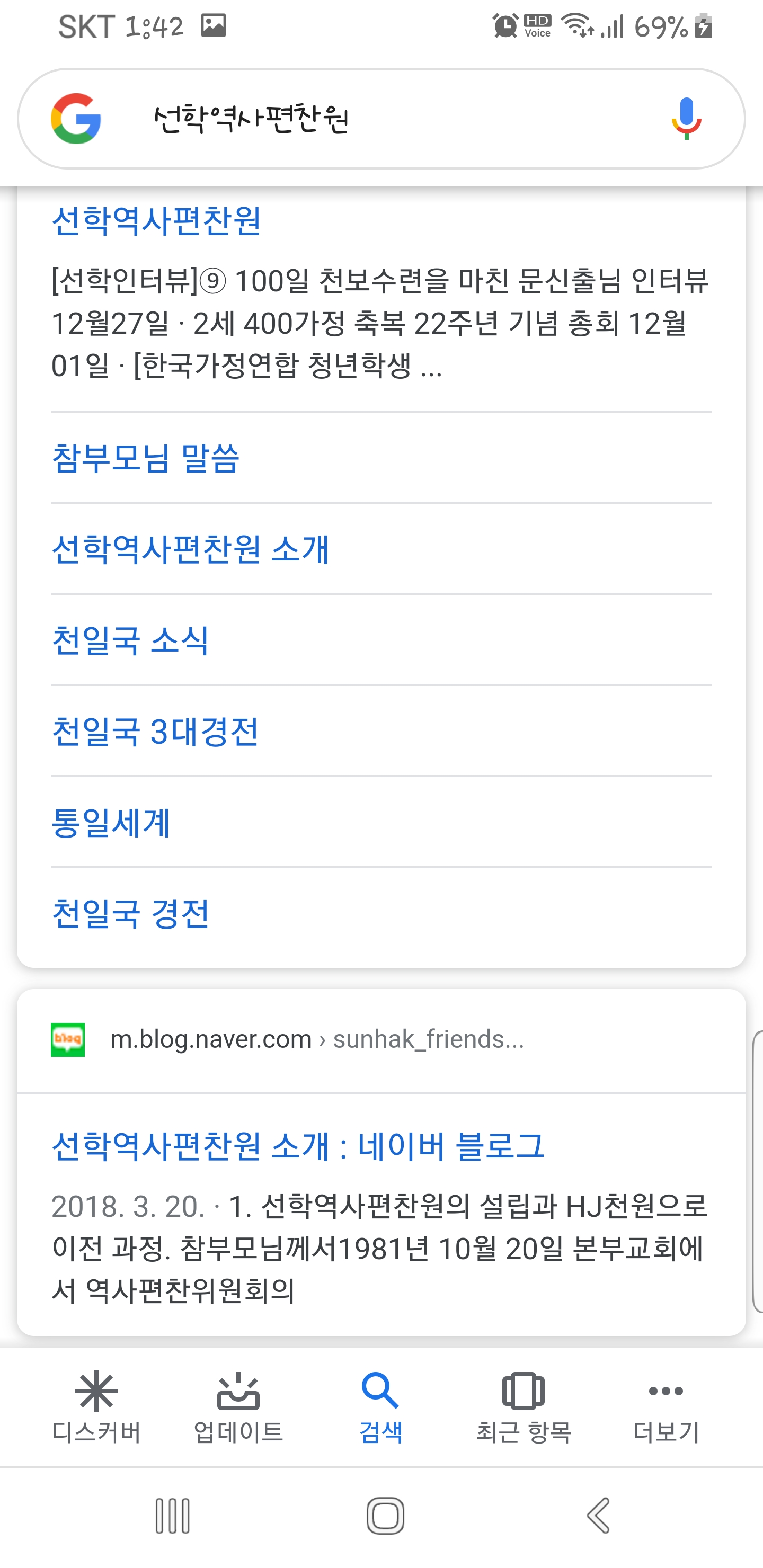Open the 선학역사편찬원 소개 sitelink
This screenshot has height=1568, width=763.
point(191,549)
